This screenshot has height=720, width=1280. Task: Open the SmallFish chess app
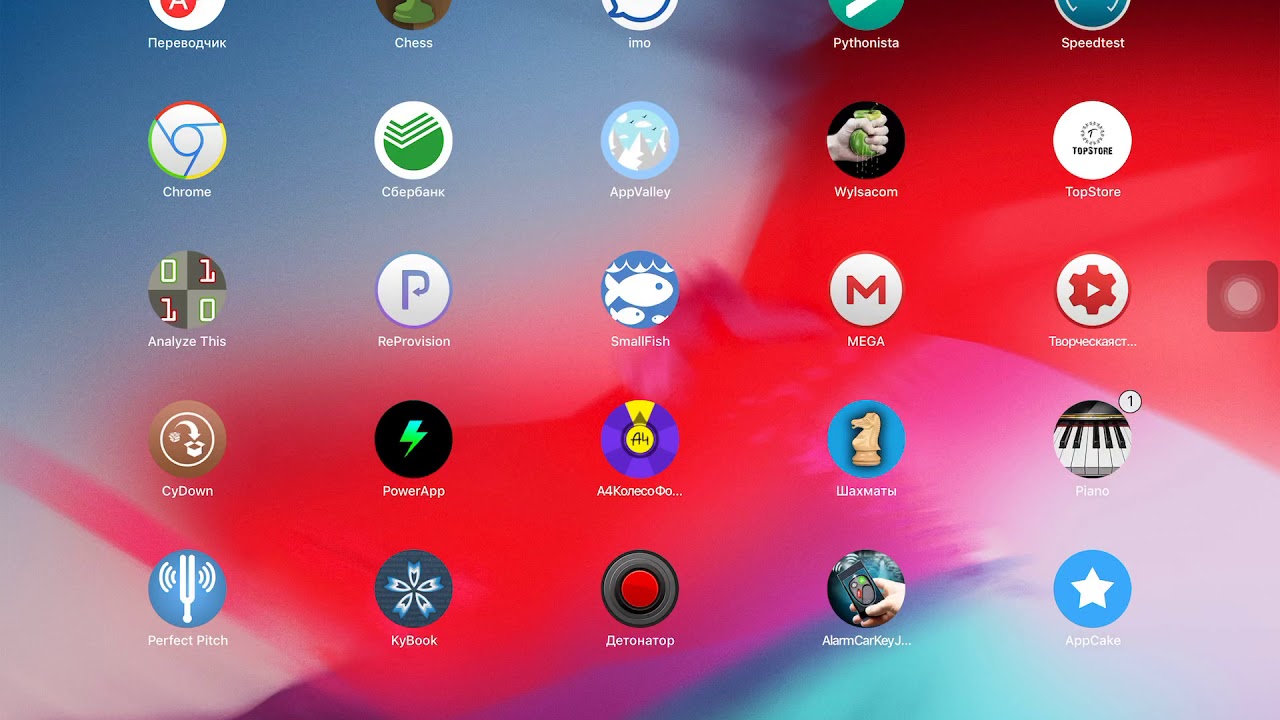tap(640, 290)
